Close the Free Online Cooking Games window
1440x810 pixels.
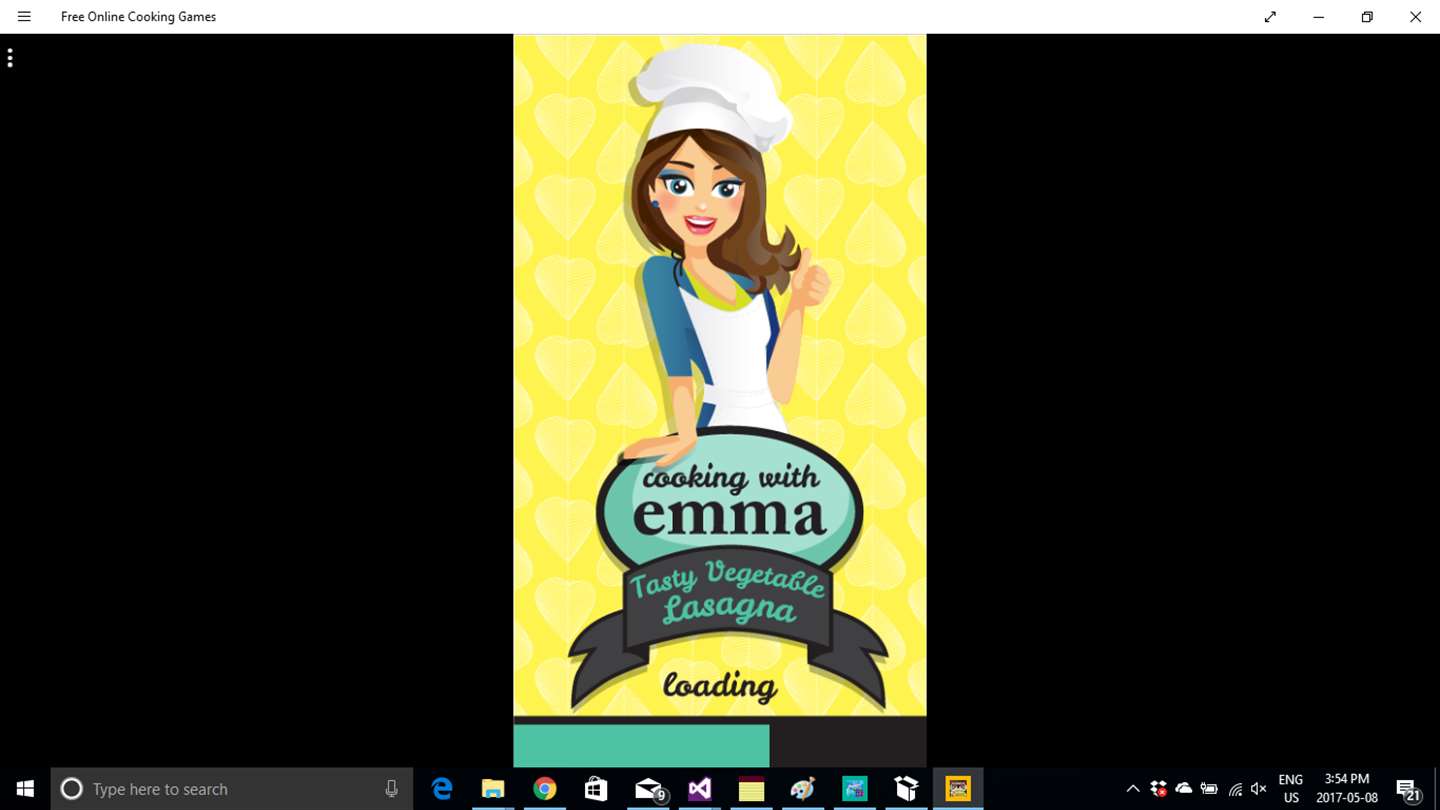[x=1415, y=17]
